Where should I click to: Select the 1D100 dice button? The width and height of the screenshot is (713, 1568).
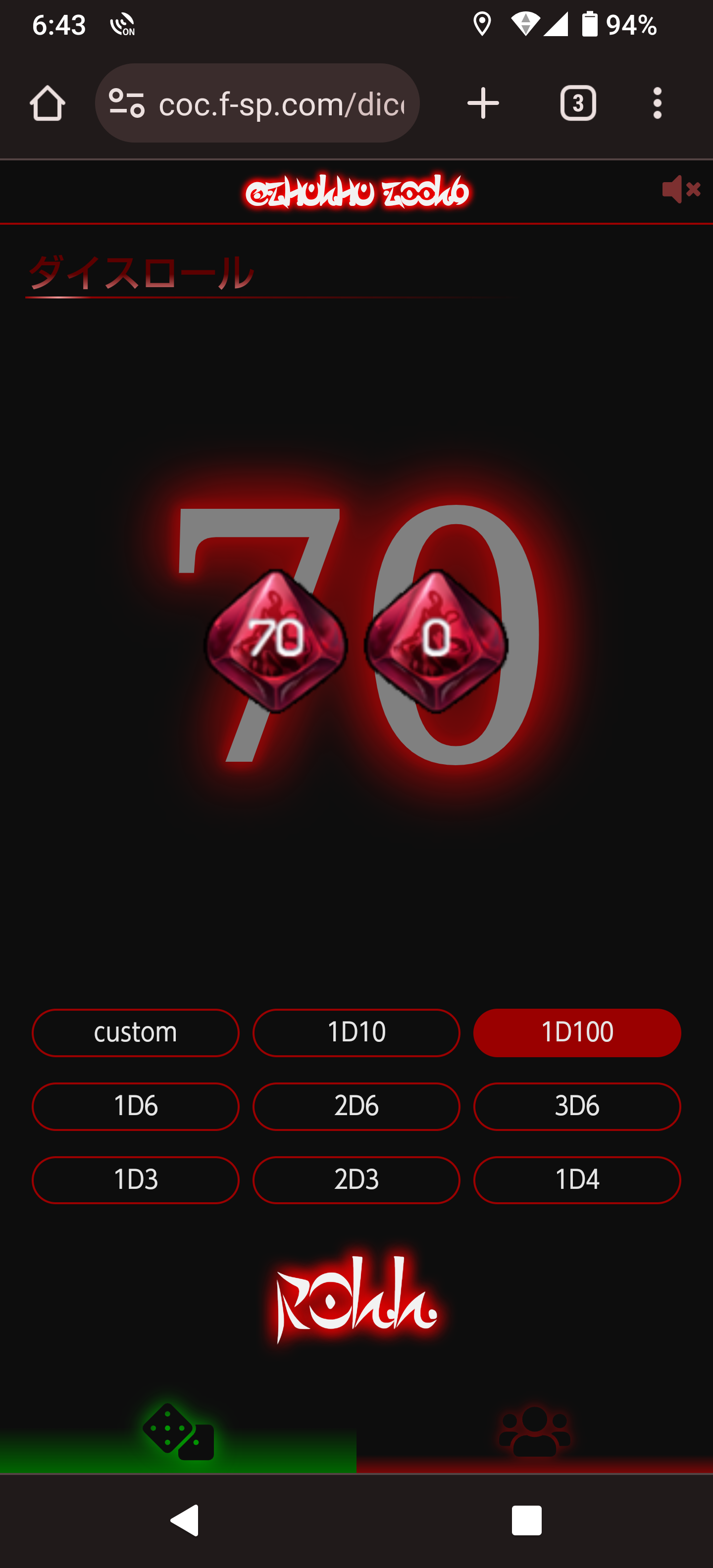pyautogui.click(x=577, y=1032)
